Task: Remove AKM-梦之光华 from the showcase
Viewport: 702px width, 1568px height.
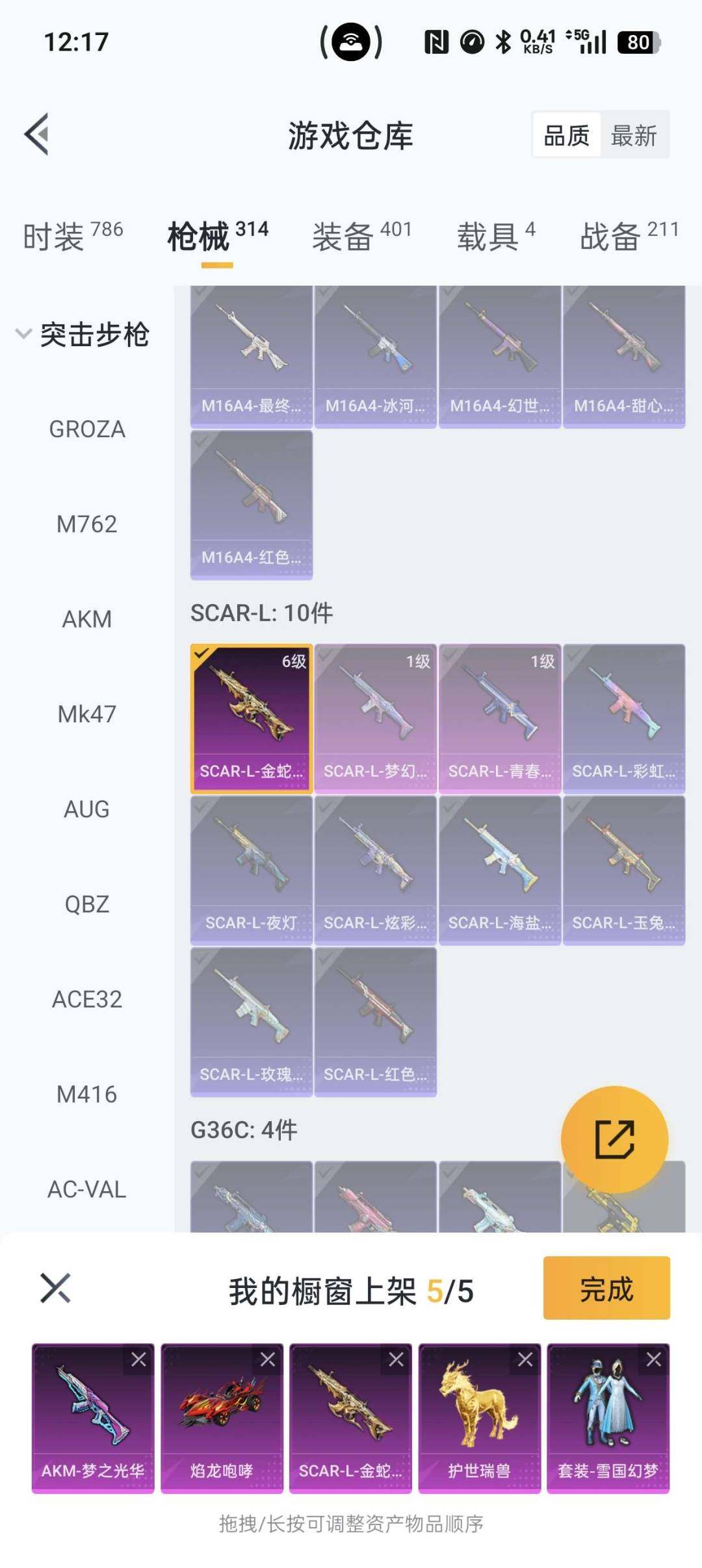Action: (138, 1359)
